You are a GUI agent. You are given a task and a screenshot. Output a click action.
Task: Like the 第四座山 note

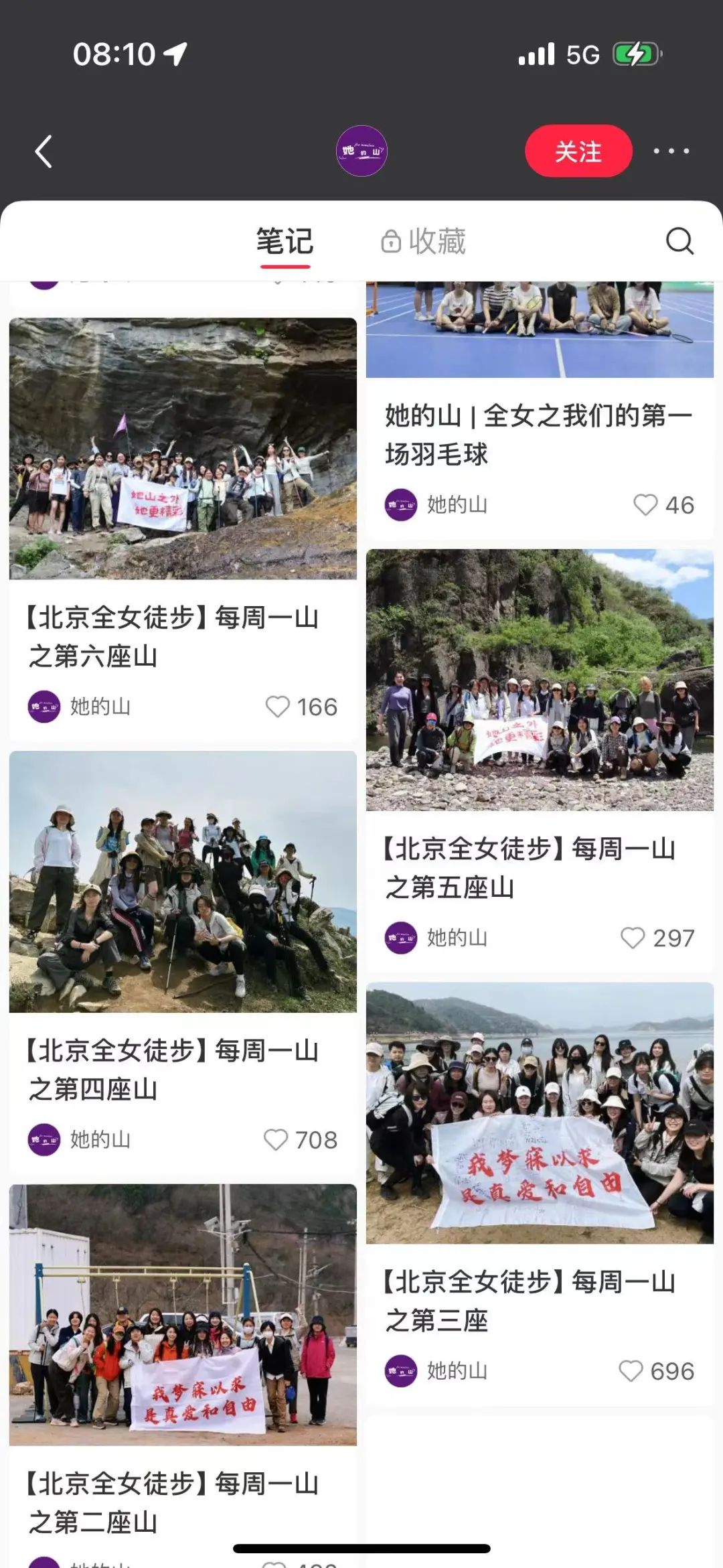click(276, 1140)
